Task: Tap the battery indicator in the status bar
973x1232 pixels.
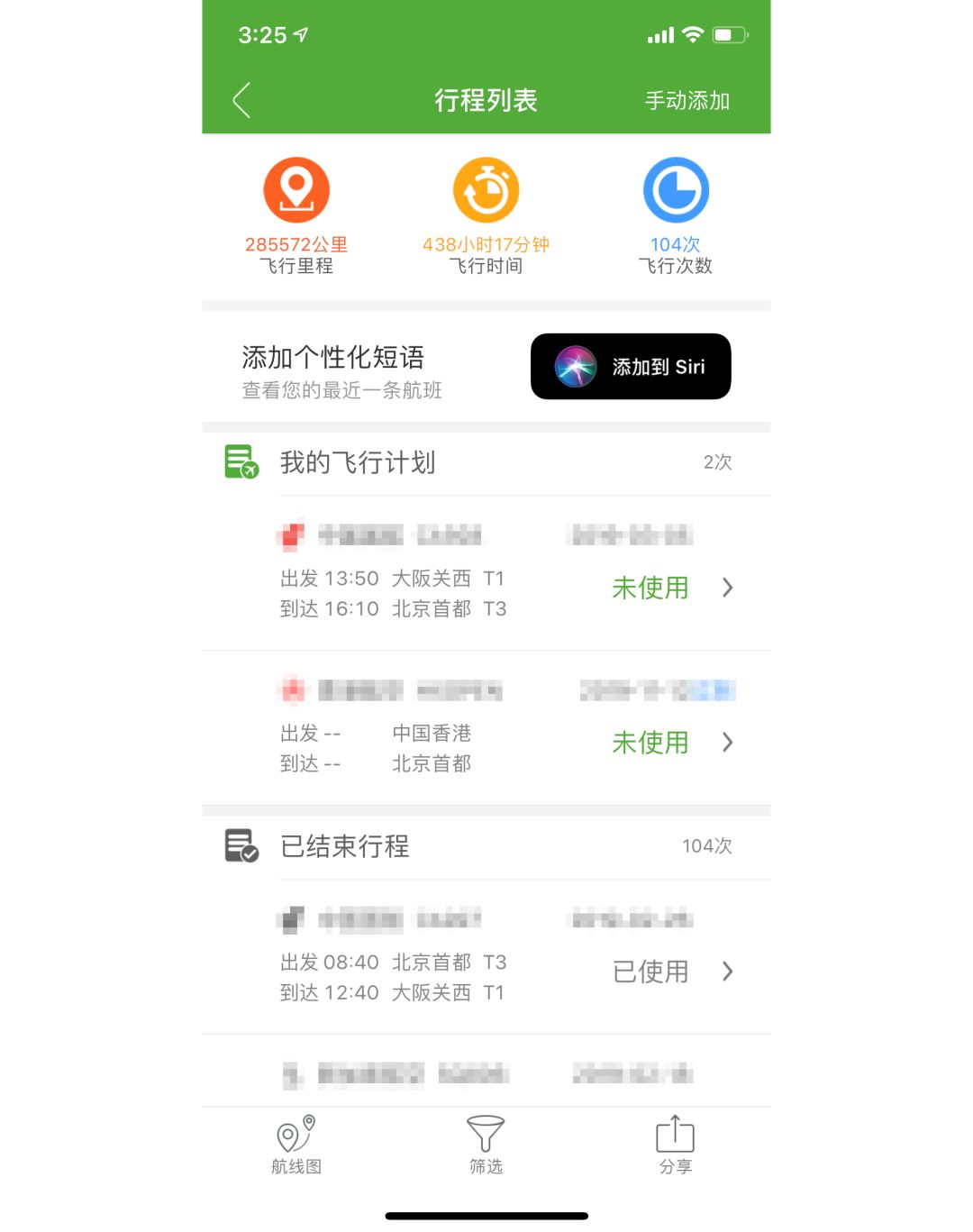Action: tap(732, 34)
